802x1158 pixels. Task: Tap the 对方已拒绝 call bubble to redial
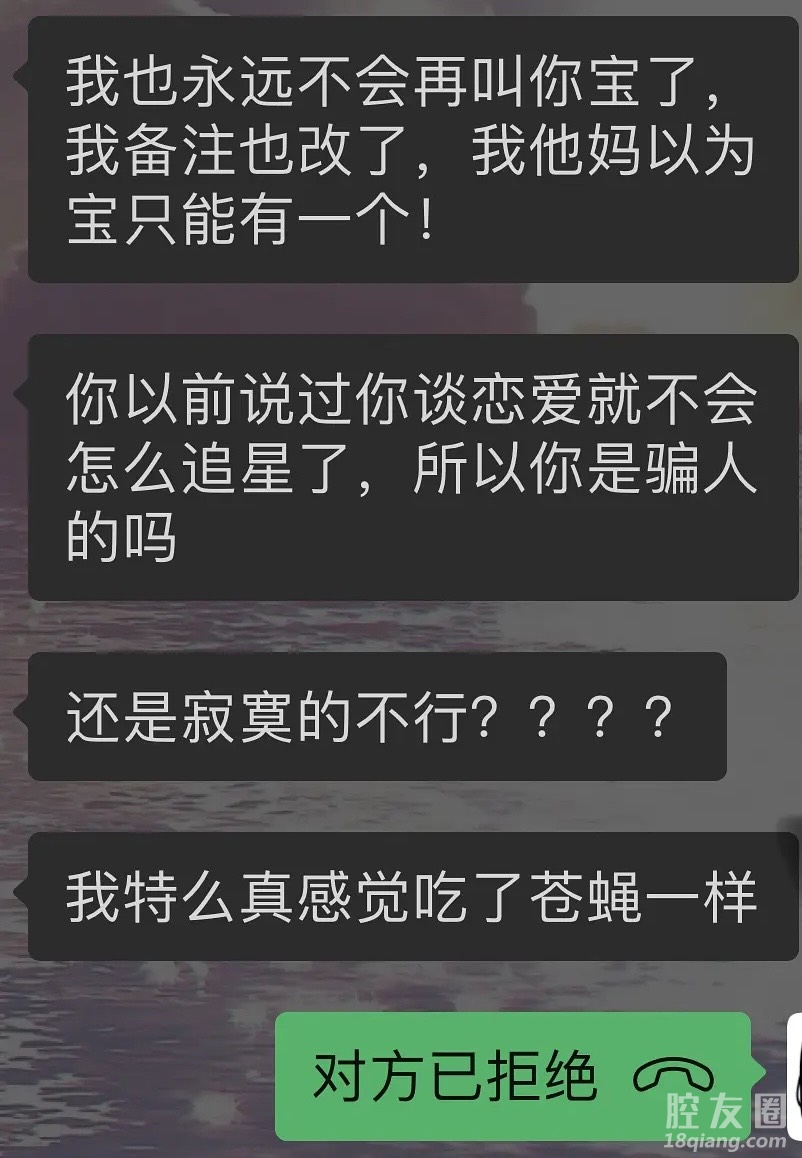(512, 1076)
